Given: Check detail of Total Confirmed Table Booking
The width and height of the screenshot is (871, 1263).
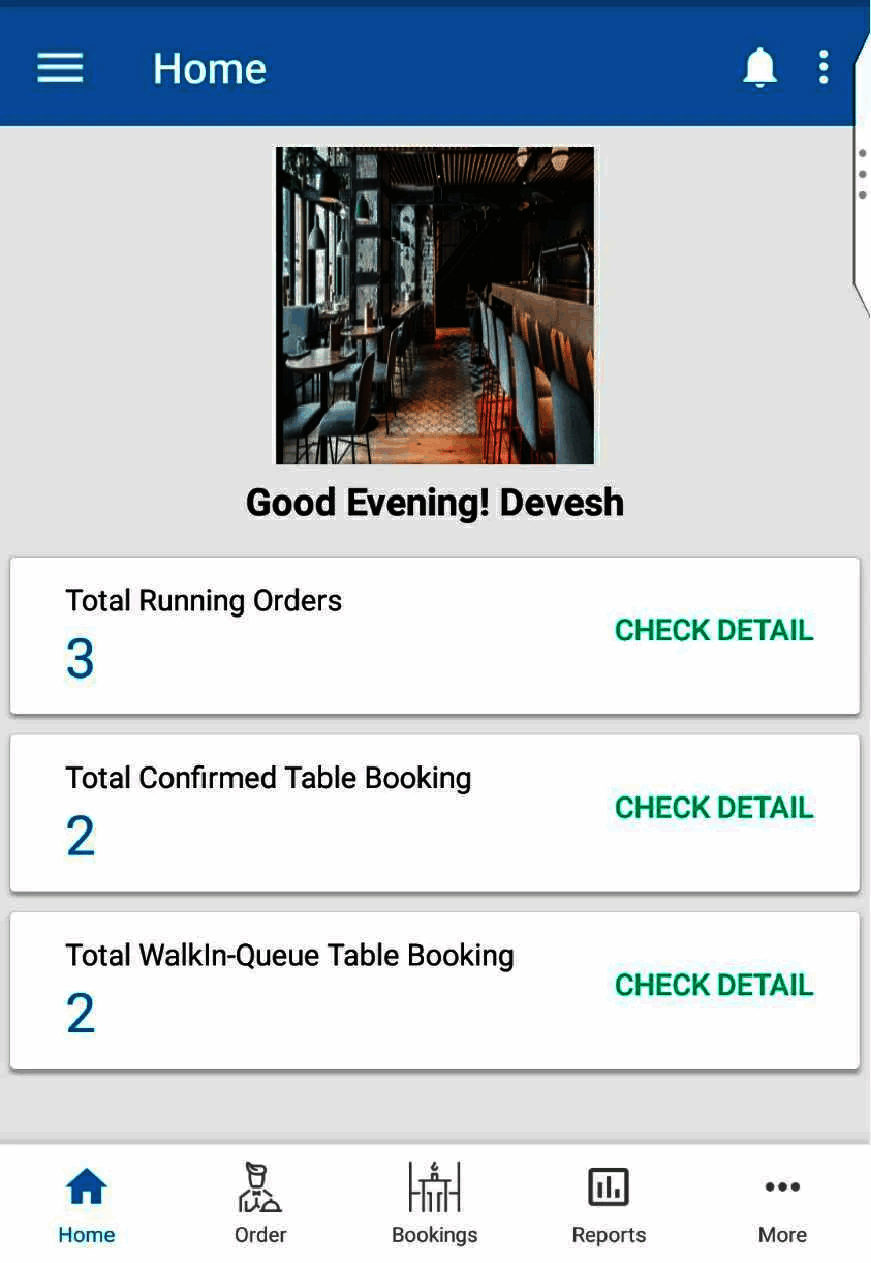Looking at the screenshot, I should point(713,808).
